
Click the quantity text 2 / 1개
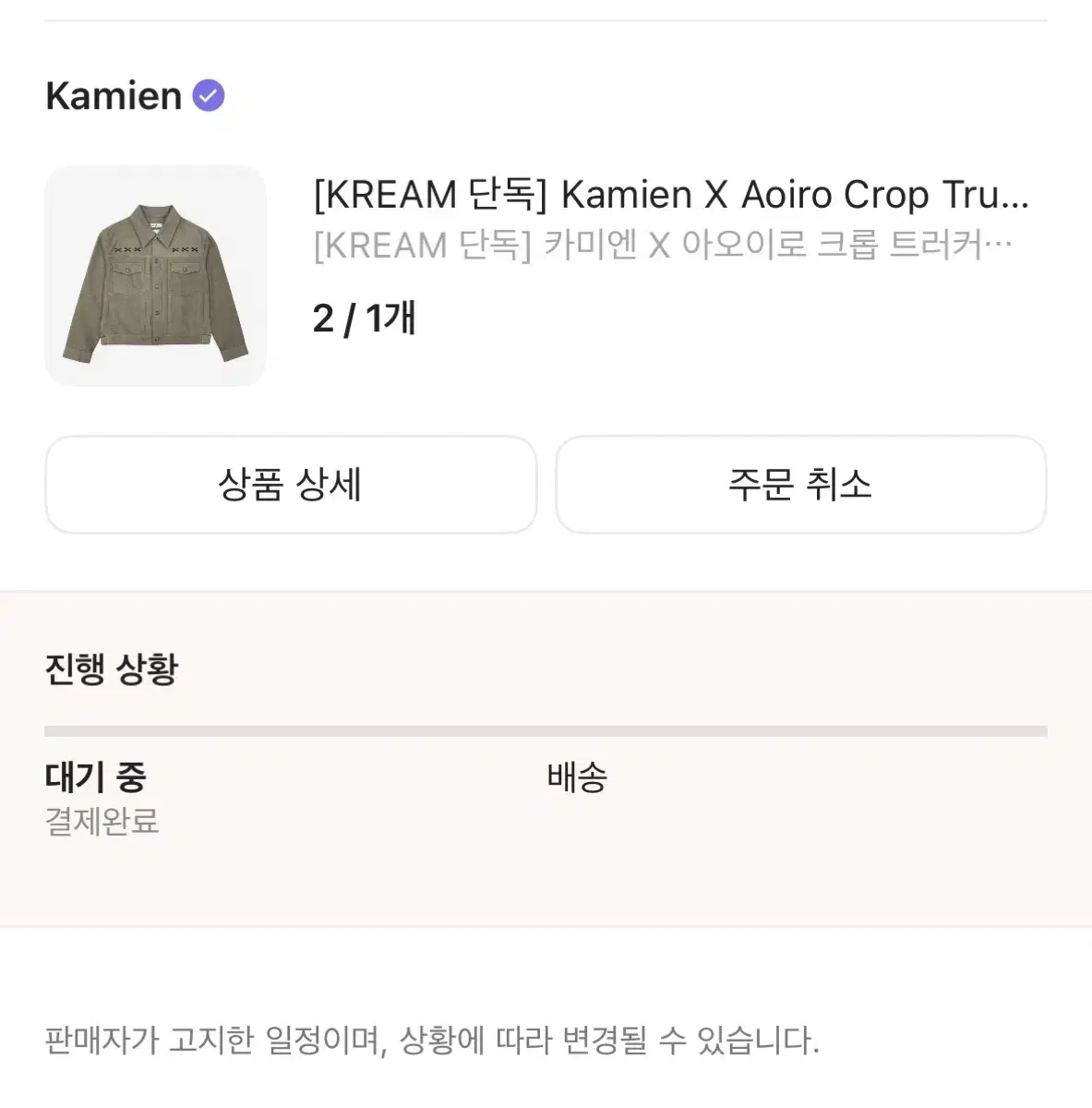click(363, 319)
